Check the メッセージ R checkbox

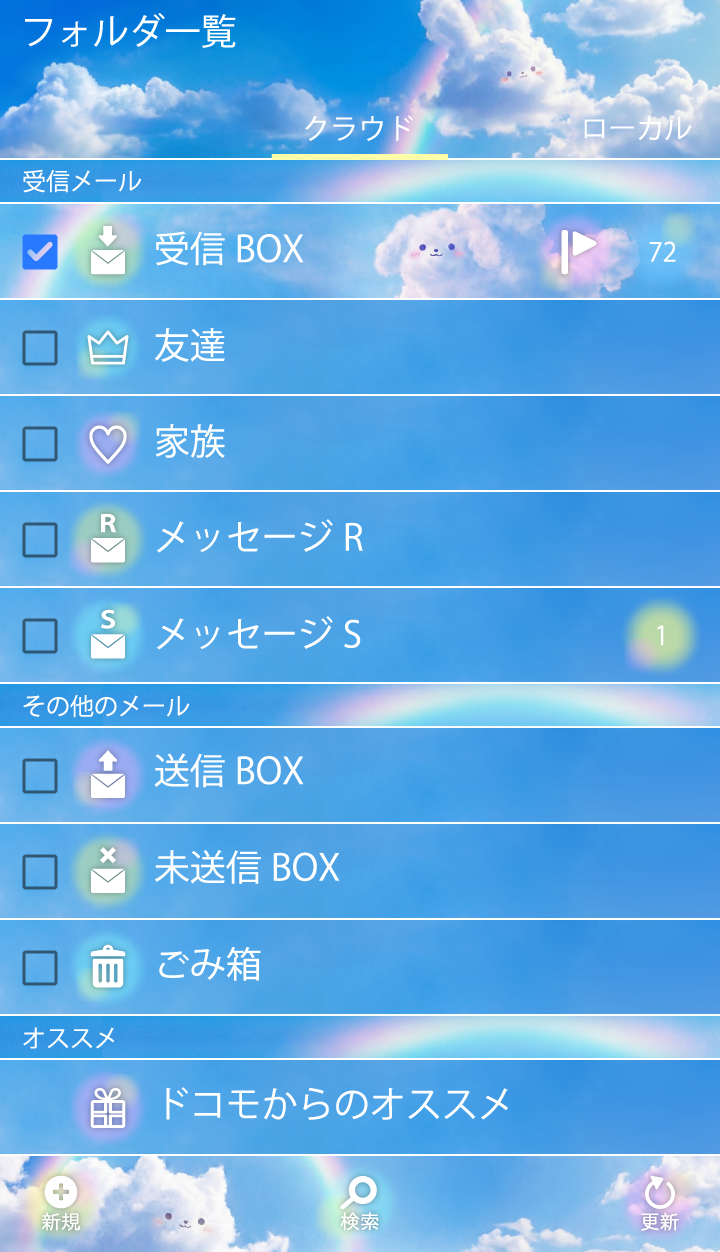pyautogui.click(x=40, y=539)
